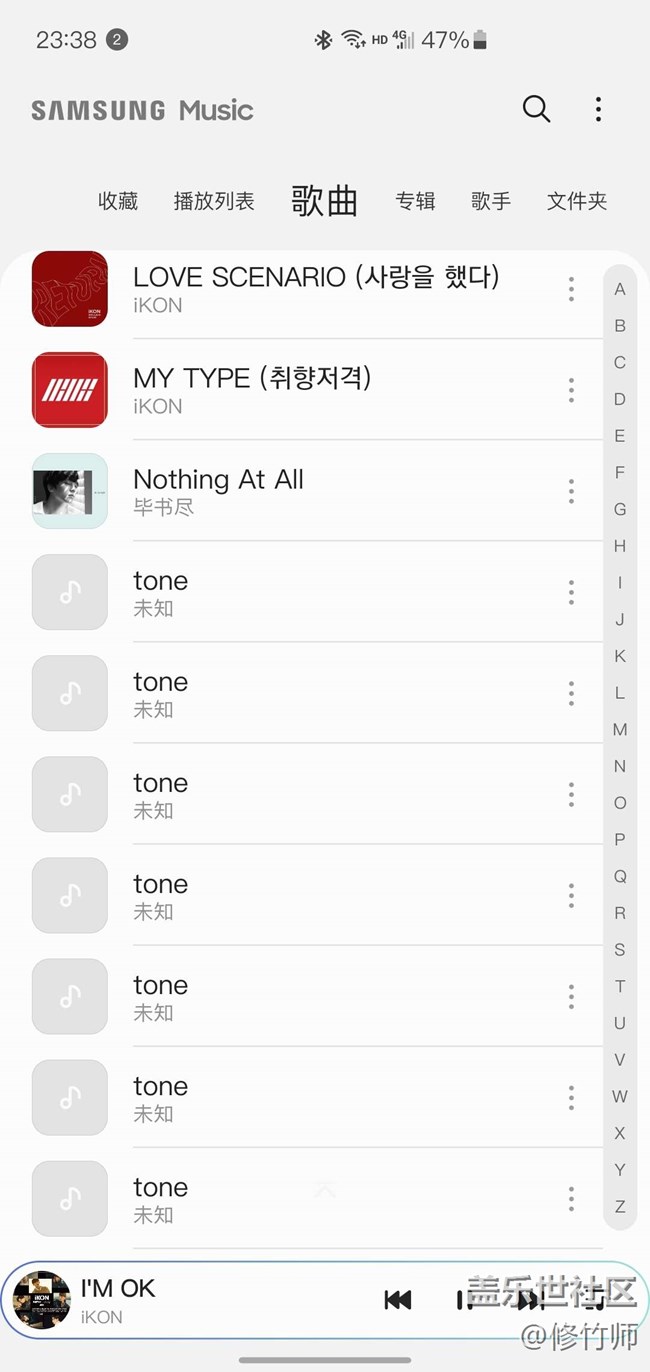Open the top-right overflow menu

598,109
